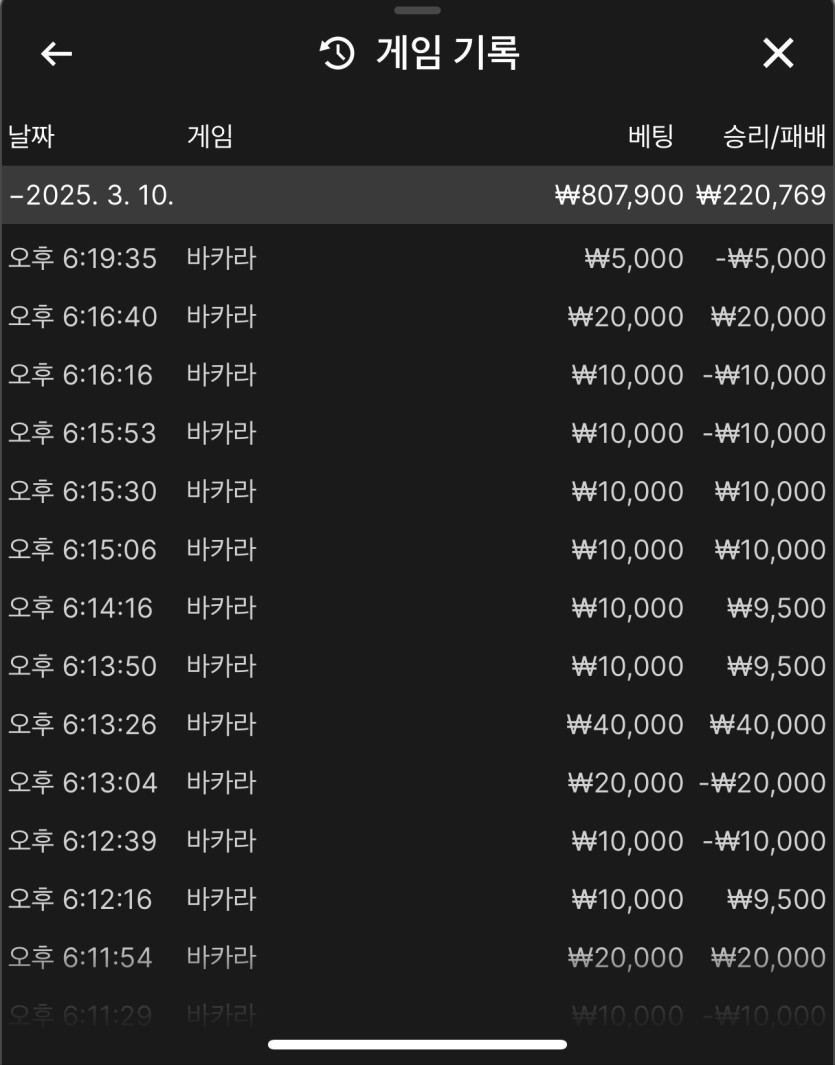Select the 오후 6:15:53 바카라 entry
Viewport: 835px width, 1065px height.
(417, 433)
